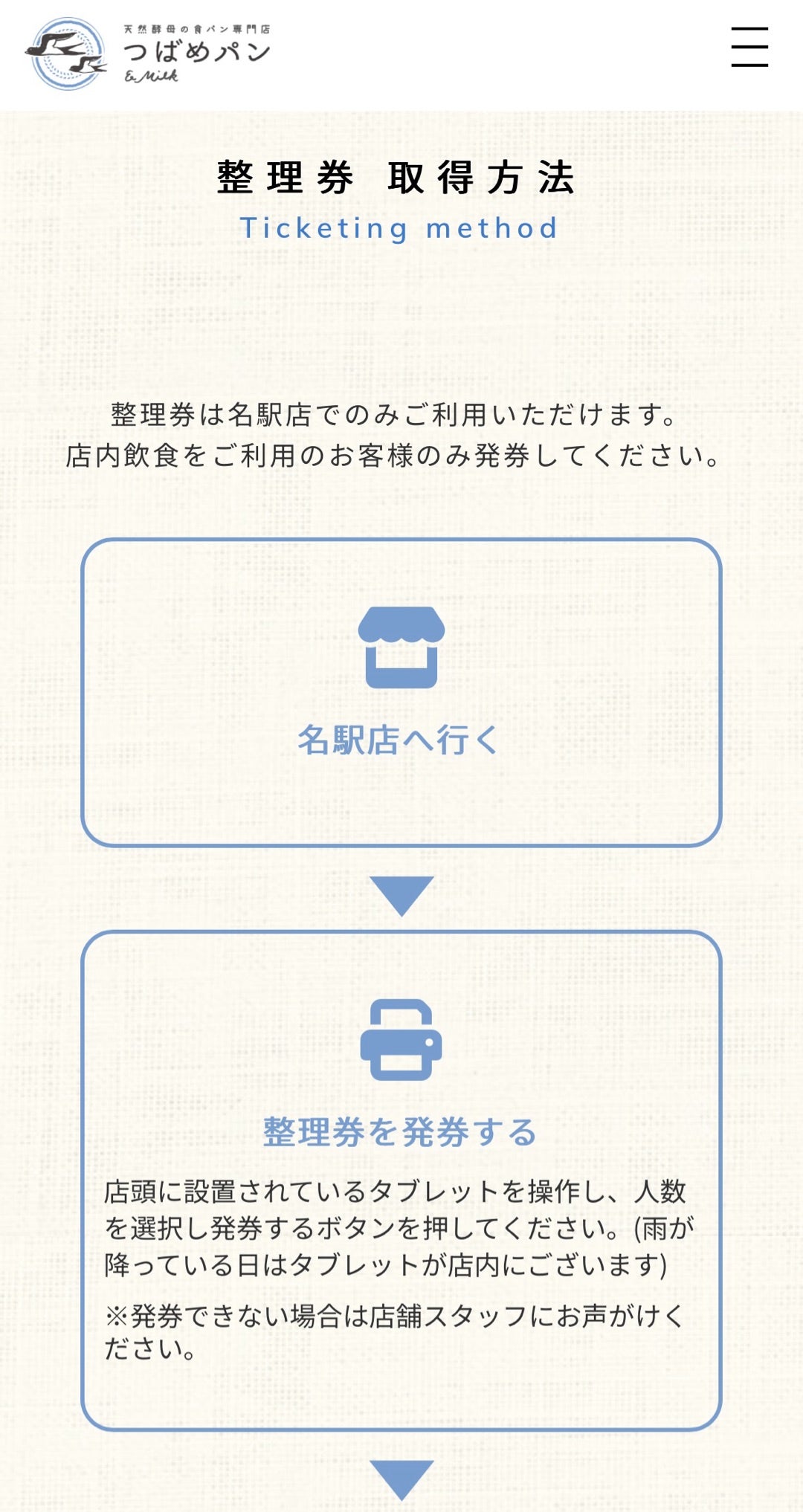Open the hamburger menu

749,47
